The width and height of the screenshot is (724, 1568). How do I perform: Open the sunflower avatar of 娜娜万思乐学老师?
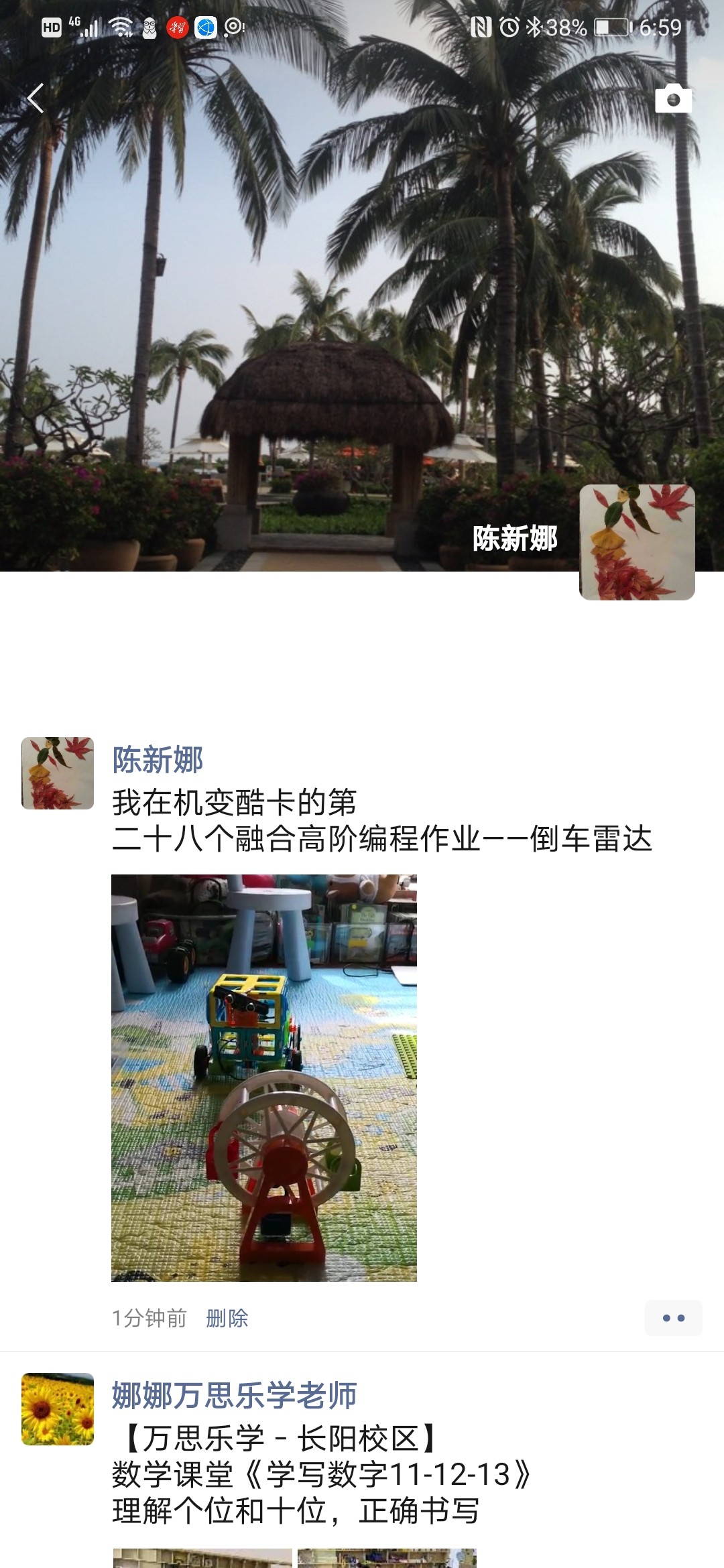point(58,1409)
